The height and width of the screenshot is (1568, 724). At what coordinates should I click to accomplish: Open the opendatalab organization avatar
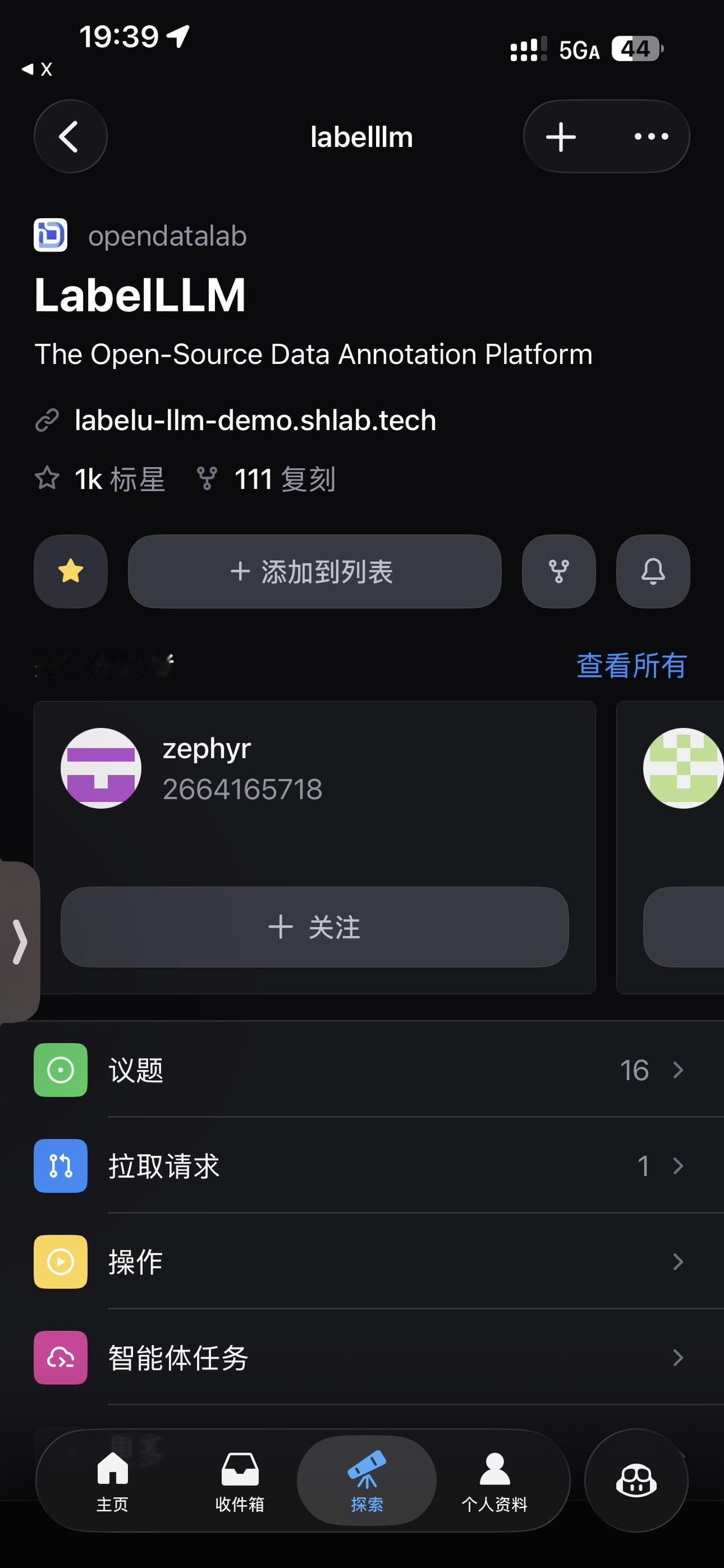[51, 236]
